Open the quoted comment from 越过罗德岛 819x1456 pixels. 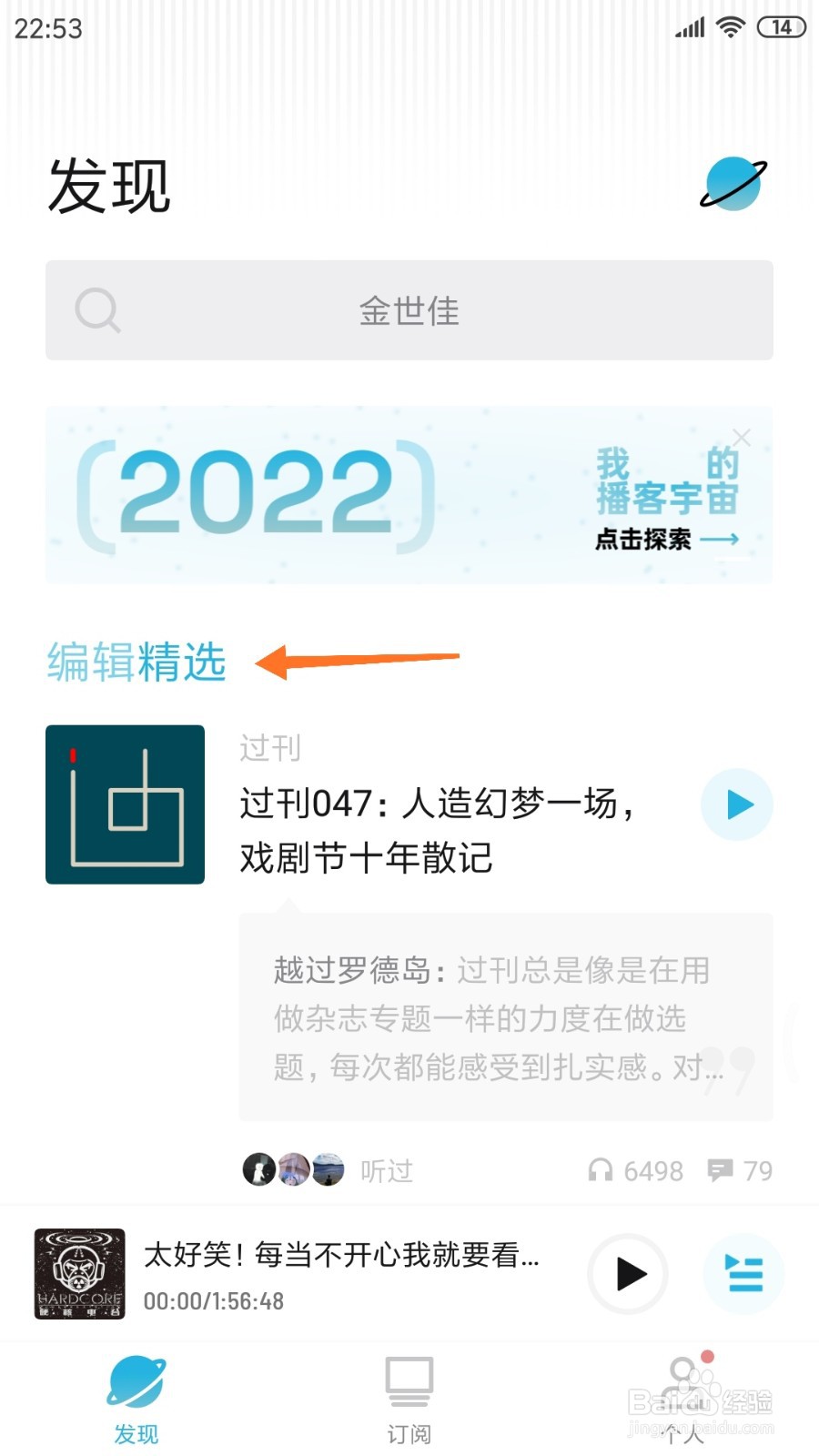(500, 1019)
